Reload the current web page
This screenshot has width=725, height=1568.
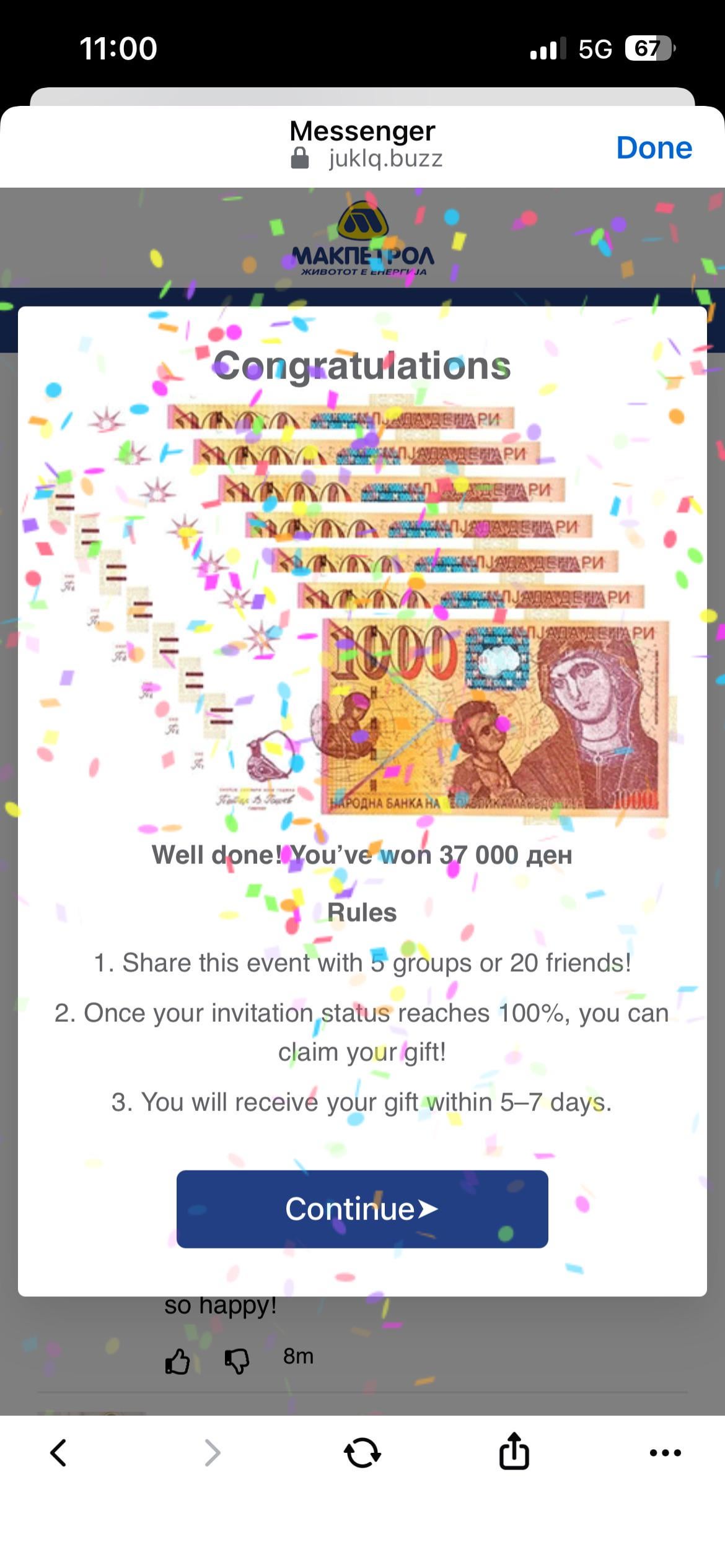point(362,1452)
